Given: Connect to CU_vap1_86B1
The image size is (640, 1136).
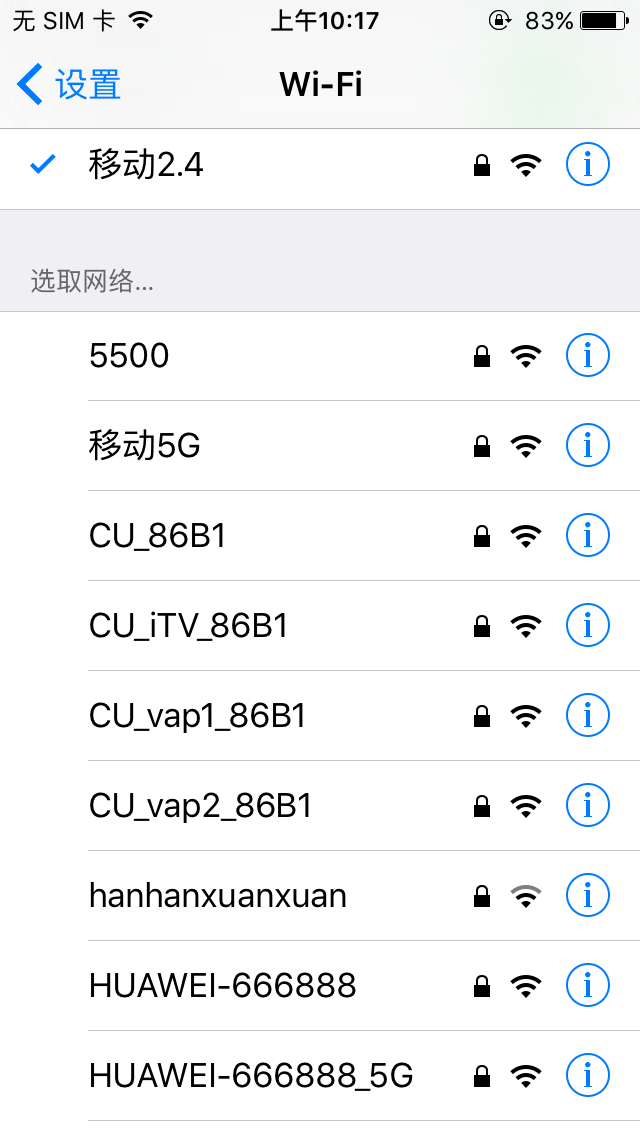Looking at the screenshot, I should [x=320, y=716].
